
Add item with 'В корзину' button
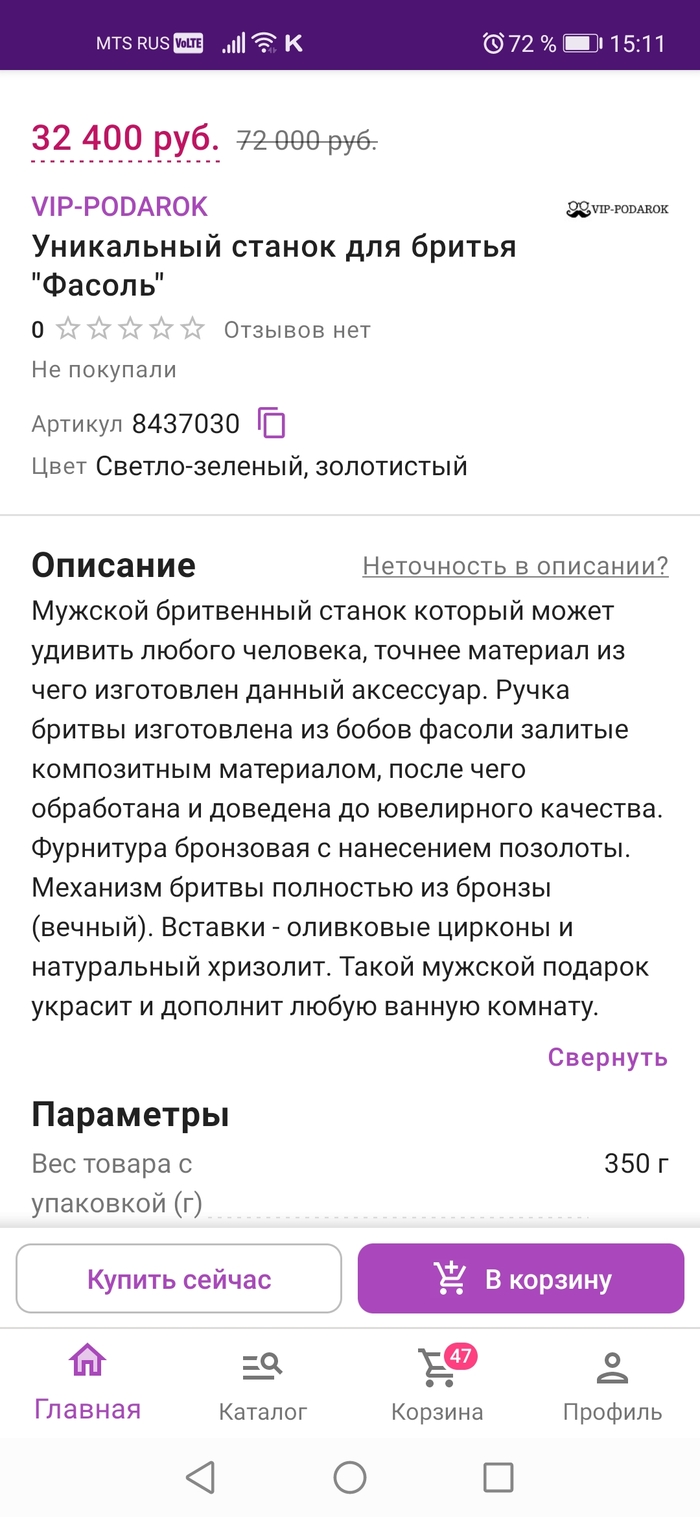click(x=521, y=1279)
